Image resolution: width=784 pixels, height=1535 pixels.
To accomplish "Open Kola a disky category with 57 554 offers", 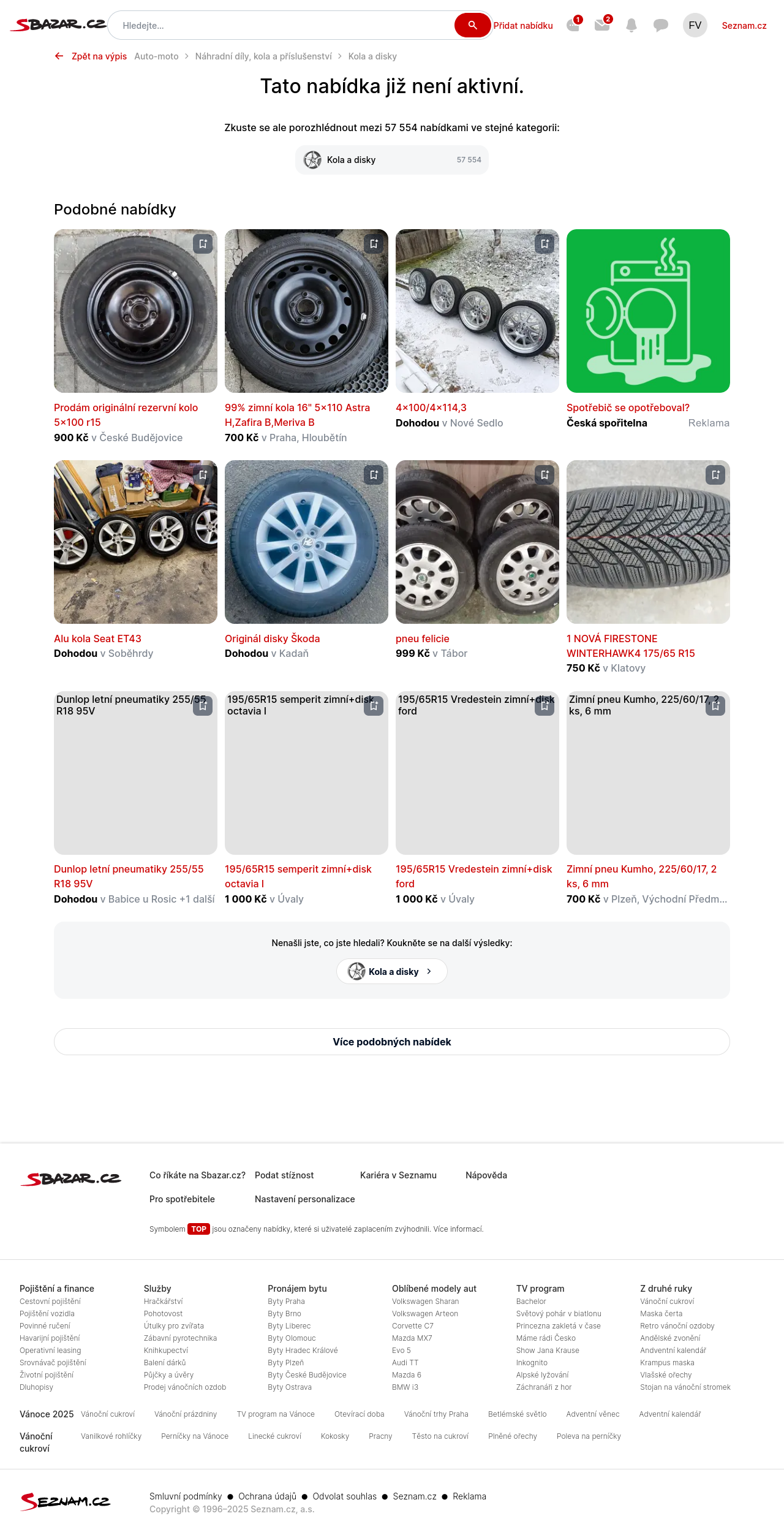I will [x=391, y=160].
